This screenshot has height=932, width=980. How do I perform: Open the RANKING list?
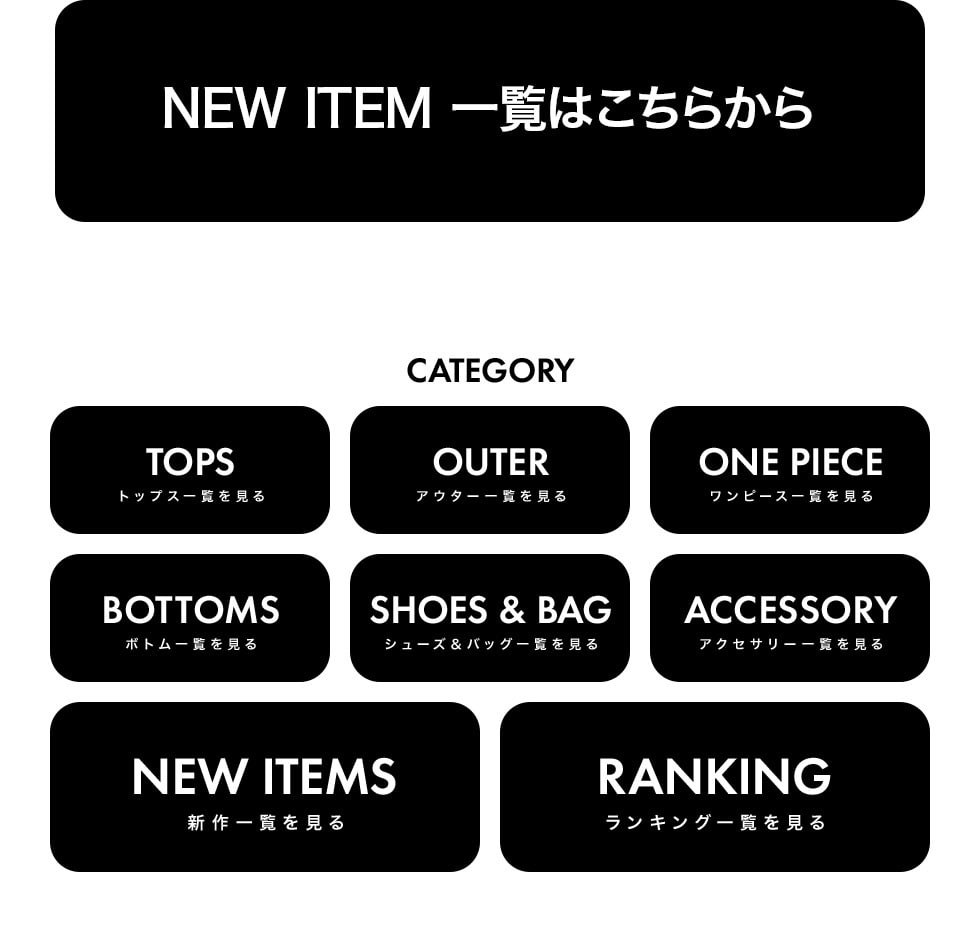(x=715, y=787)
